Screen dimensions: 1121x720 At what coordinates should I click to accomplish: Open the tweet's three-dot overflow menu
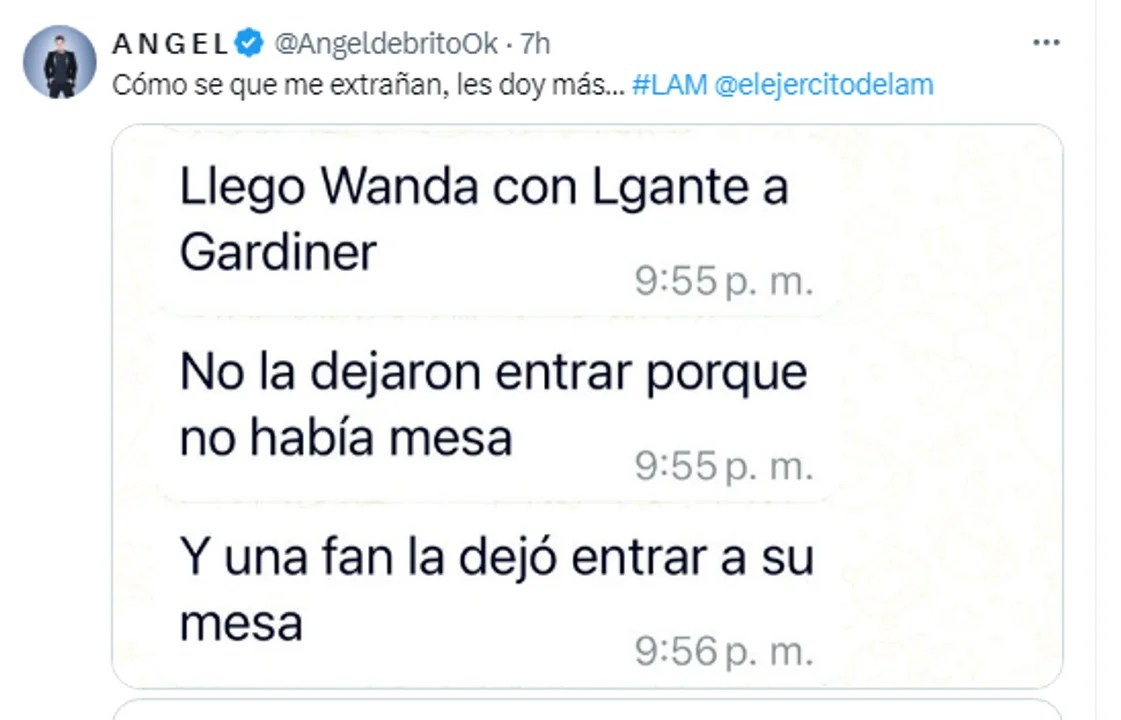(1046, 43)
